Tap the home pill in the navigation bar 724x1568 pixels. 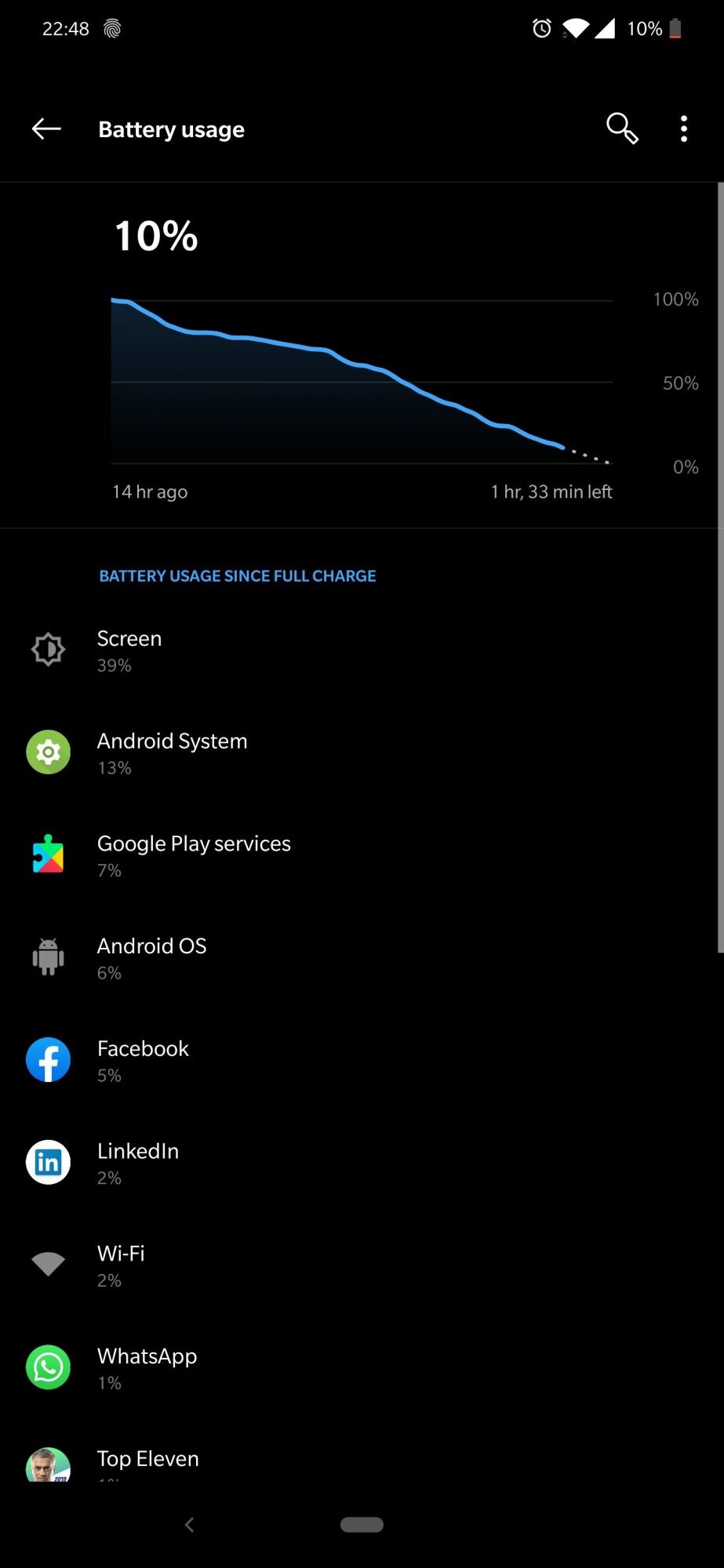point(362,1524)
